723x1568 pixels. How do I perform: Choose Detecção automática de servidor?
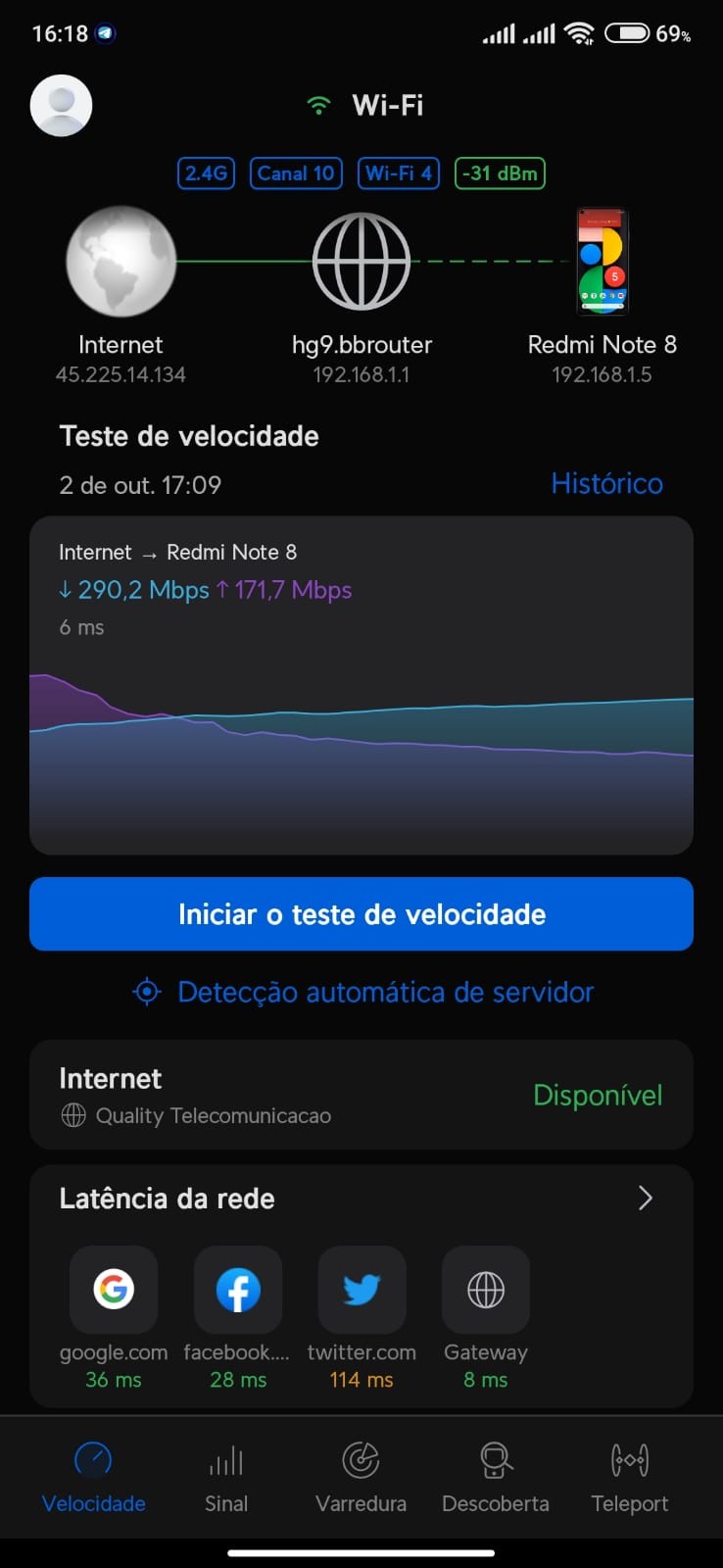click(x=361, y=992)
